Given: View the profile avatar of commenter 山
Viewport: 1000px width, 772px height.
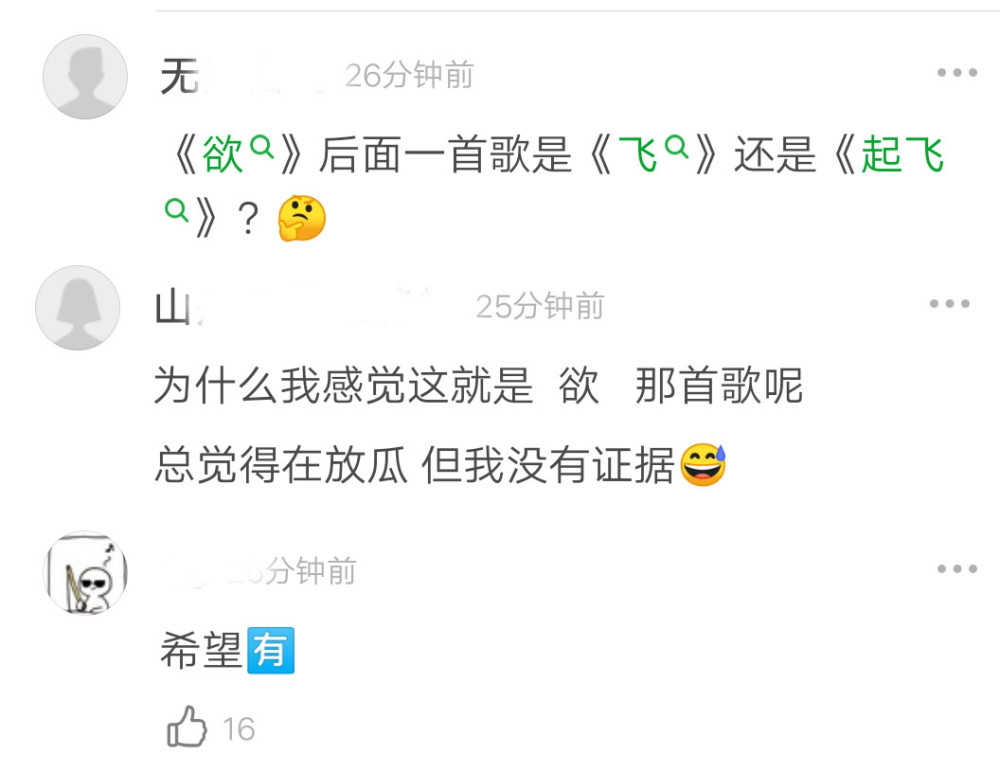Looking at the screenshot, I should (x=78, y=307).
